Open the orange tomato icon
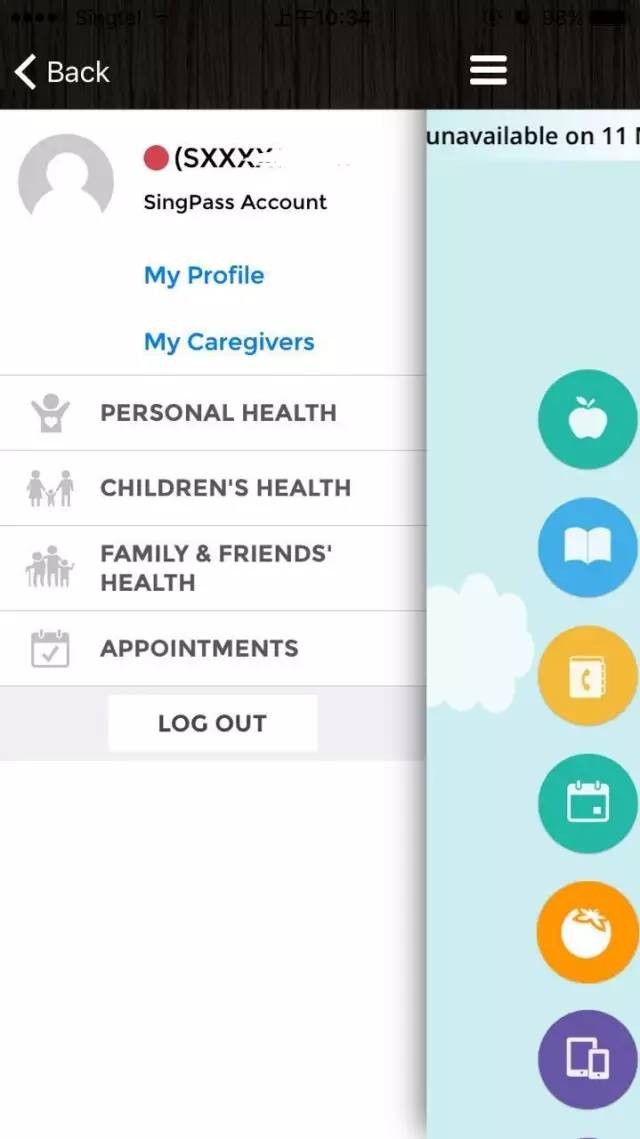 [587, 932]
